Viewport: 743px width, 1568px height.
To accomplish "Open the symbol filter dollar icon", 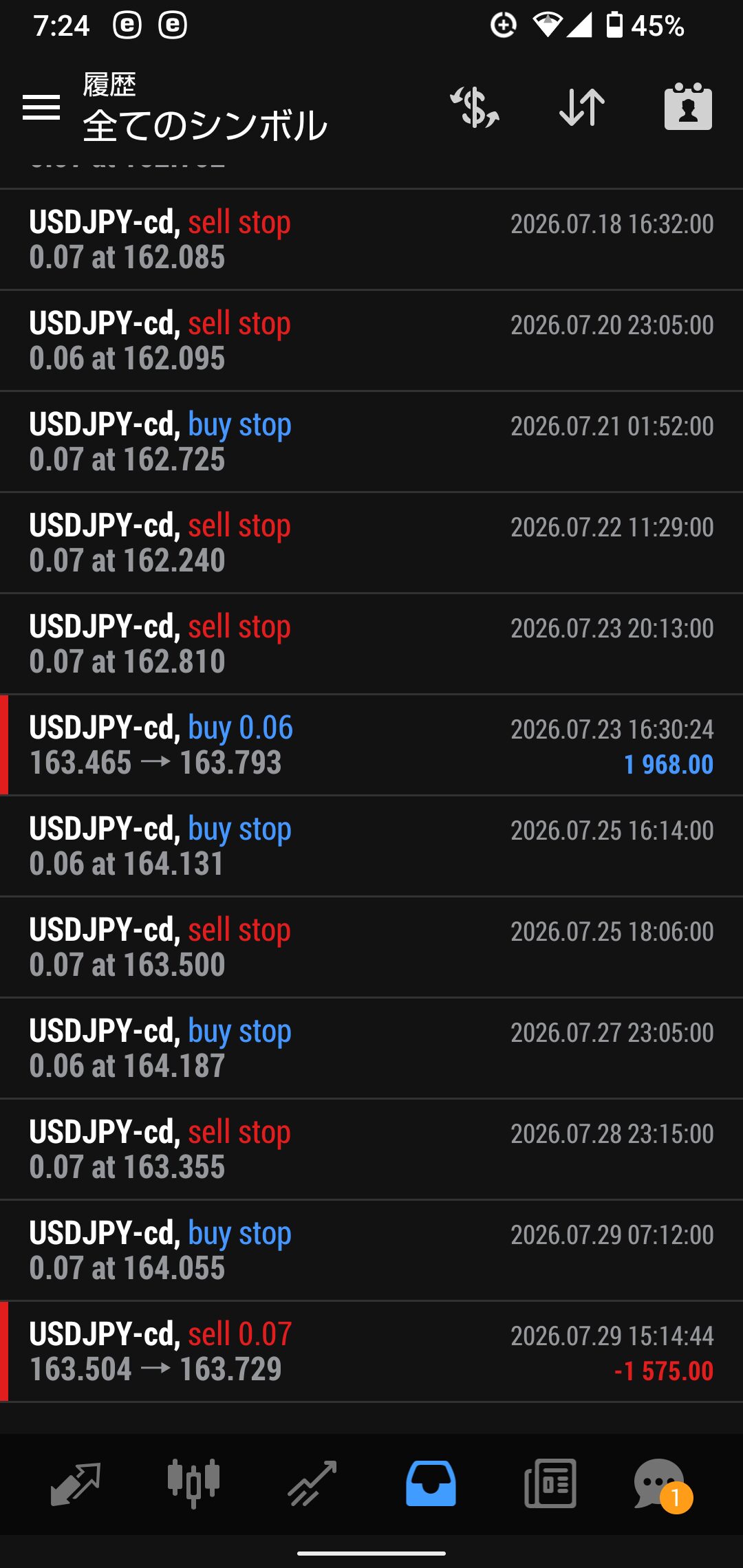I will point(475,107).
